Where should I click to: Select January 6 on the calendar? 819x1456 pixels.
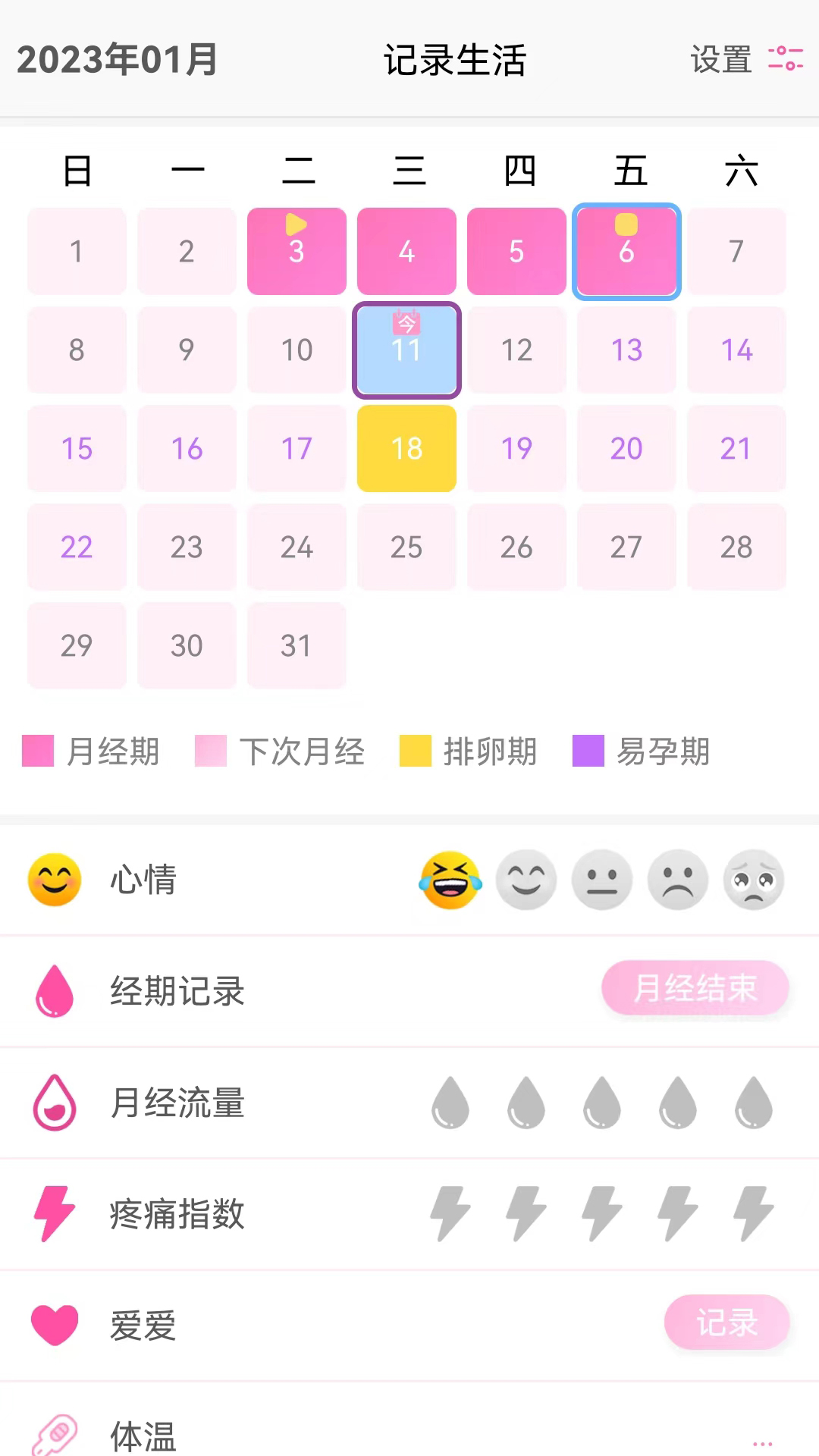pos(626,252)
